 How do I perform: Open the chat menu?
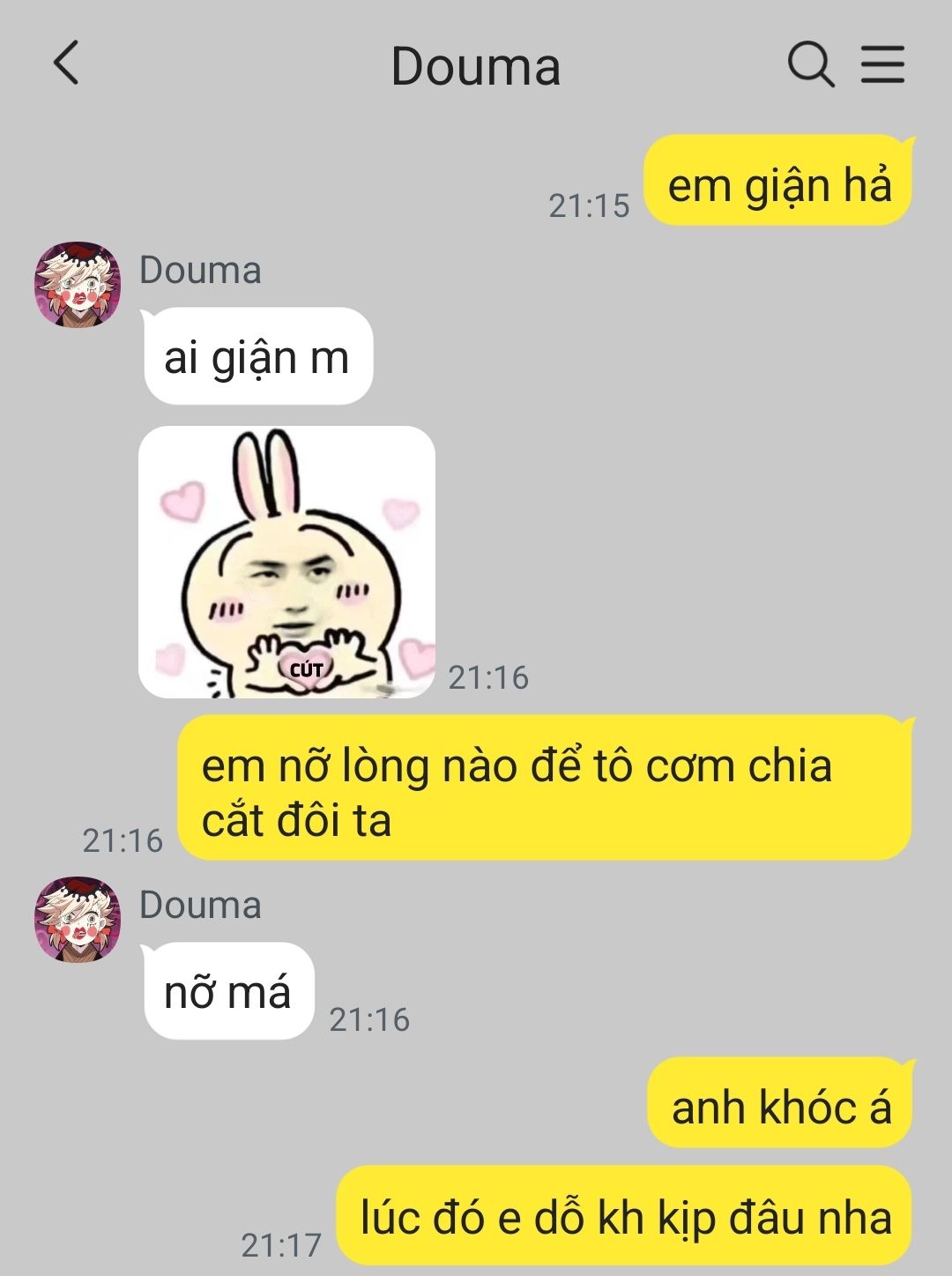[x=882, y=64]
